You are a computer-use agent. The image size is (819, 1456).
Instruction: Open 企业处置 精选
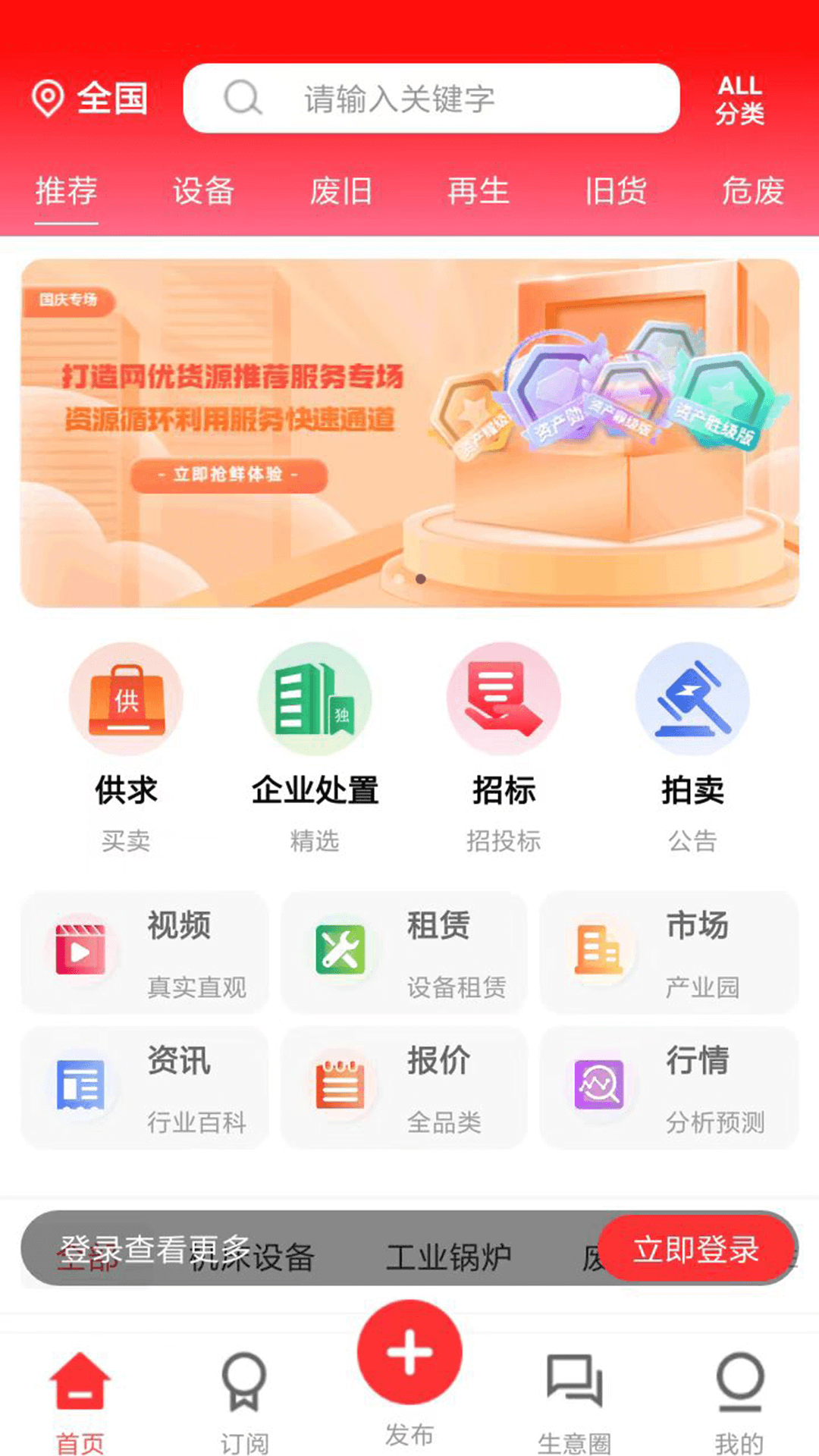(x=315, y=747)
